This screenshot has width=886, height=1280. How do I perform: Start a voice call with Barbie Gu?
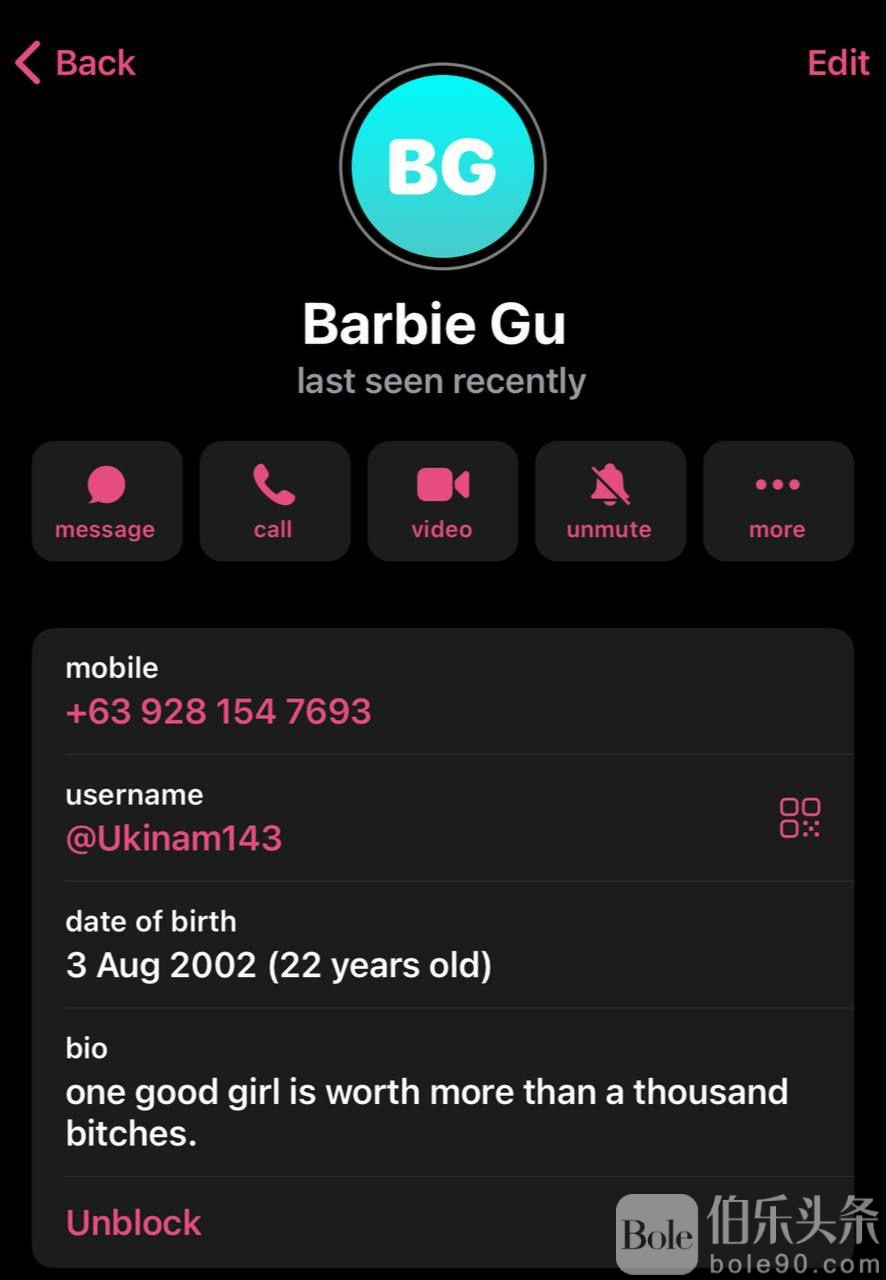click(274, 501)
